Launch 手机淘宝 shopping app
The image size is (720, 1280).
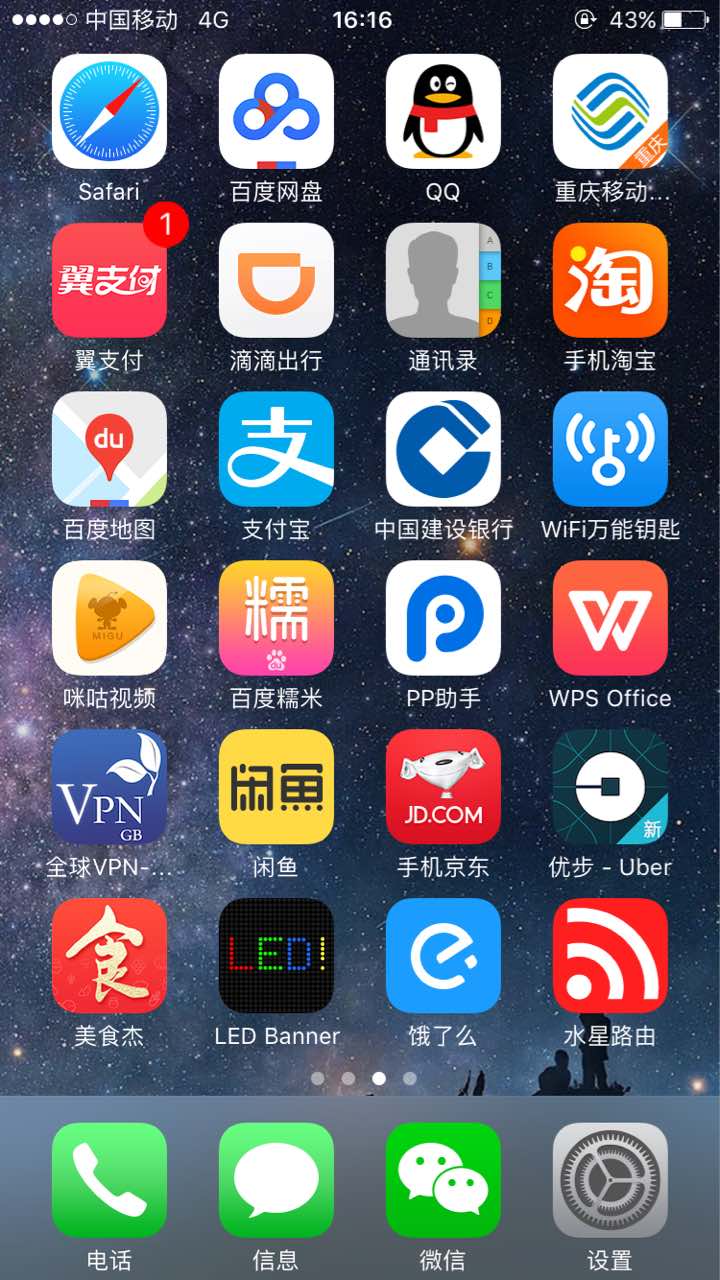[x=610, y=280]
